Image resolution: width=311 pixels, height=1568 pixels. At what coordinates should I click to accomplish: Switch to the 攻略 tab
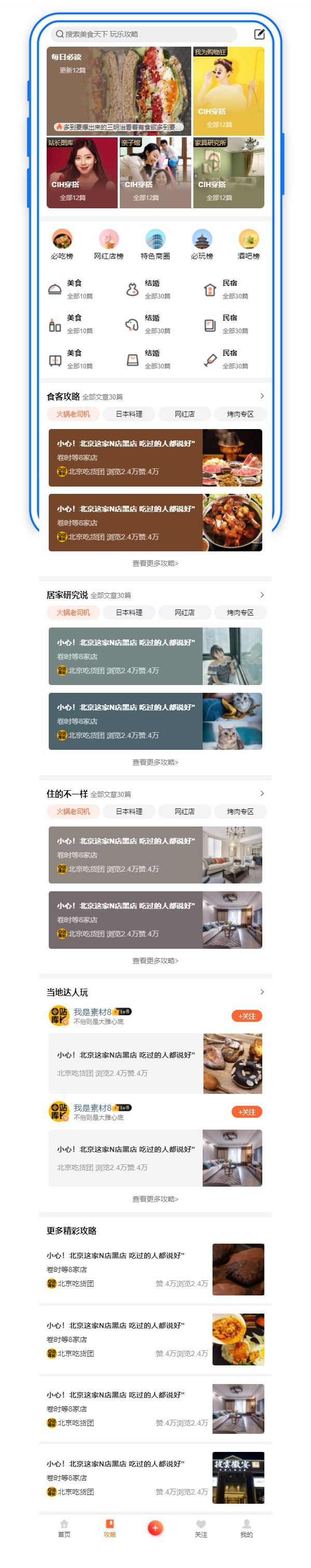click(x=109, y=1529)
